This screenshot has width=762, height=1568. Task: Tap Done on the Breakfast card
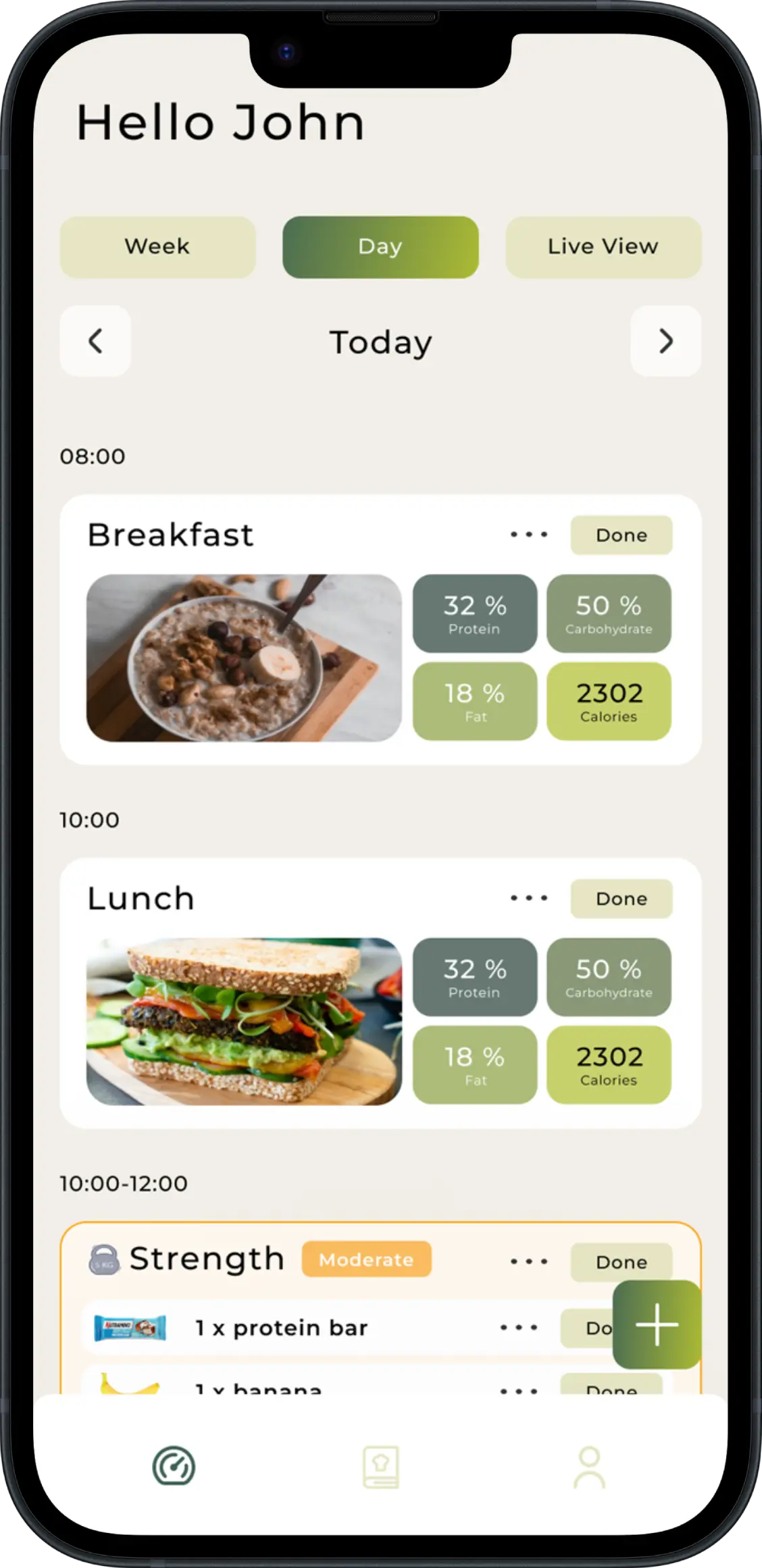point(621,535)
